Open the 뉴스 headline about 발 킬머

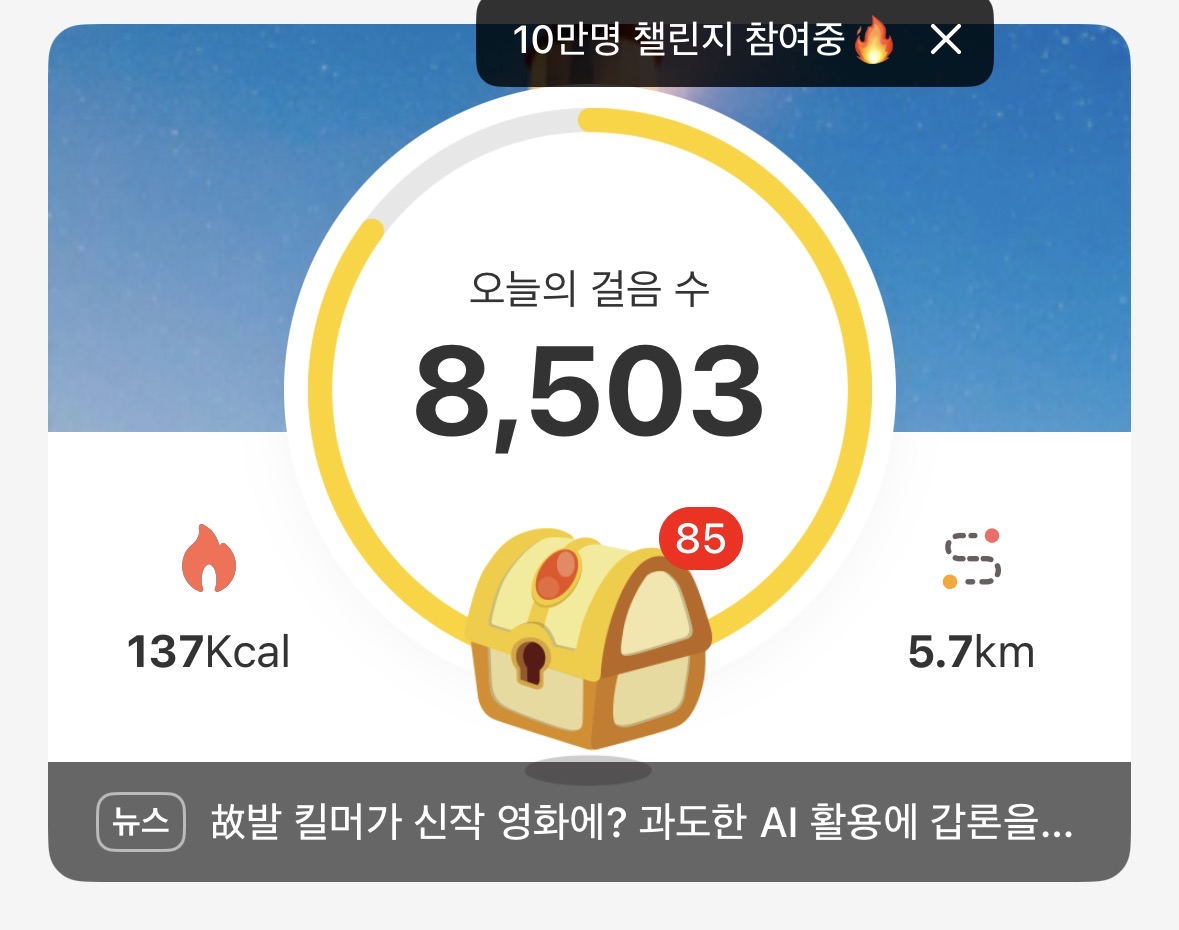(640, 823)
